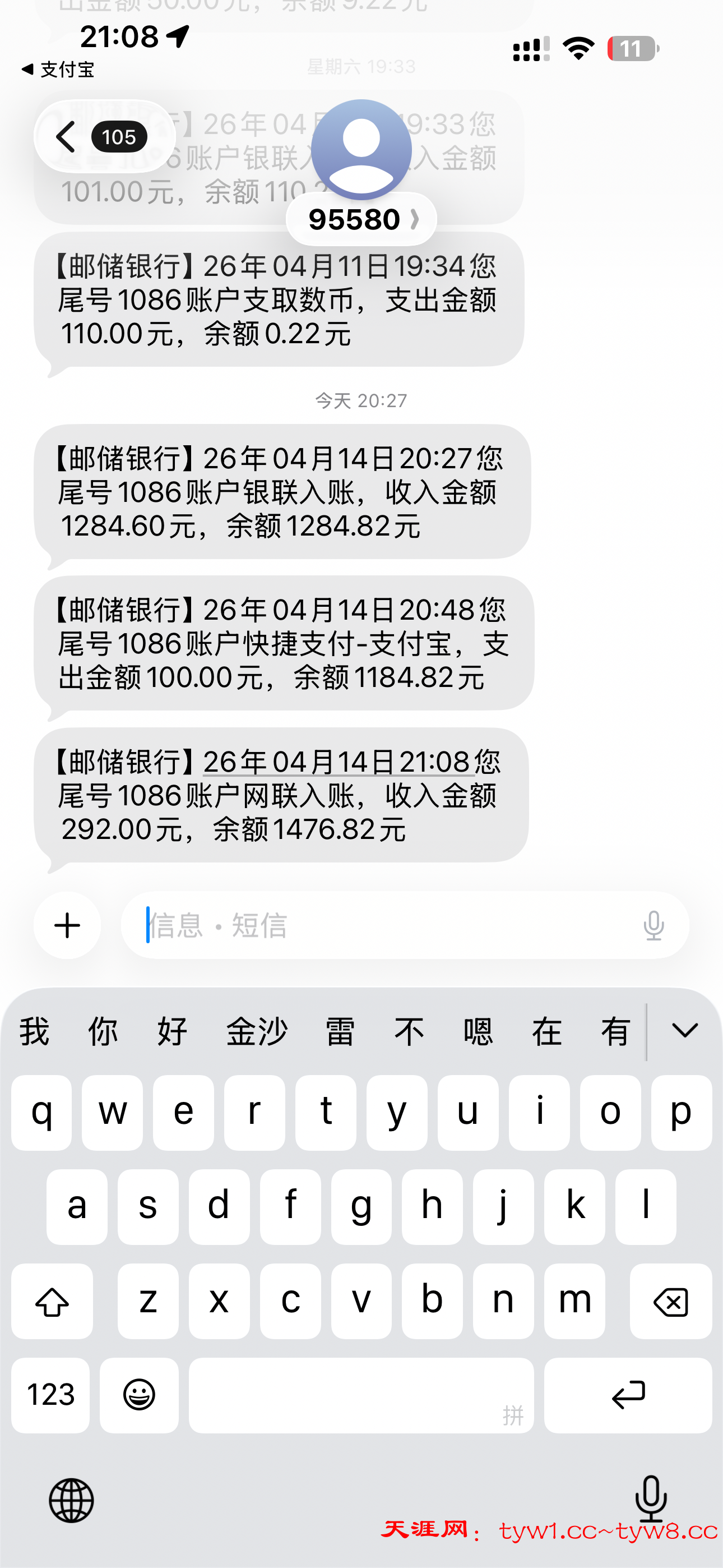The image size is (723, 1568).
Task: Hit the return key
Action: coord(628,1395)
